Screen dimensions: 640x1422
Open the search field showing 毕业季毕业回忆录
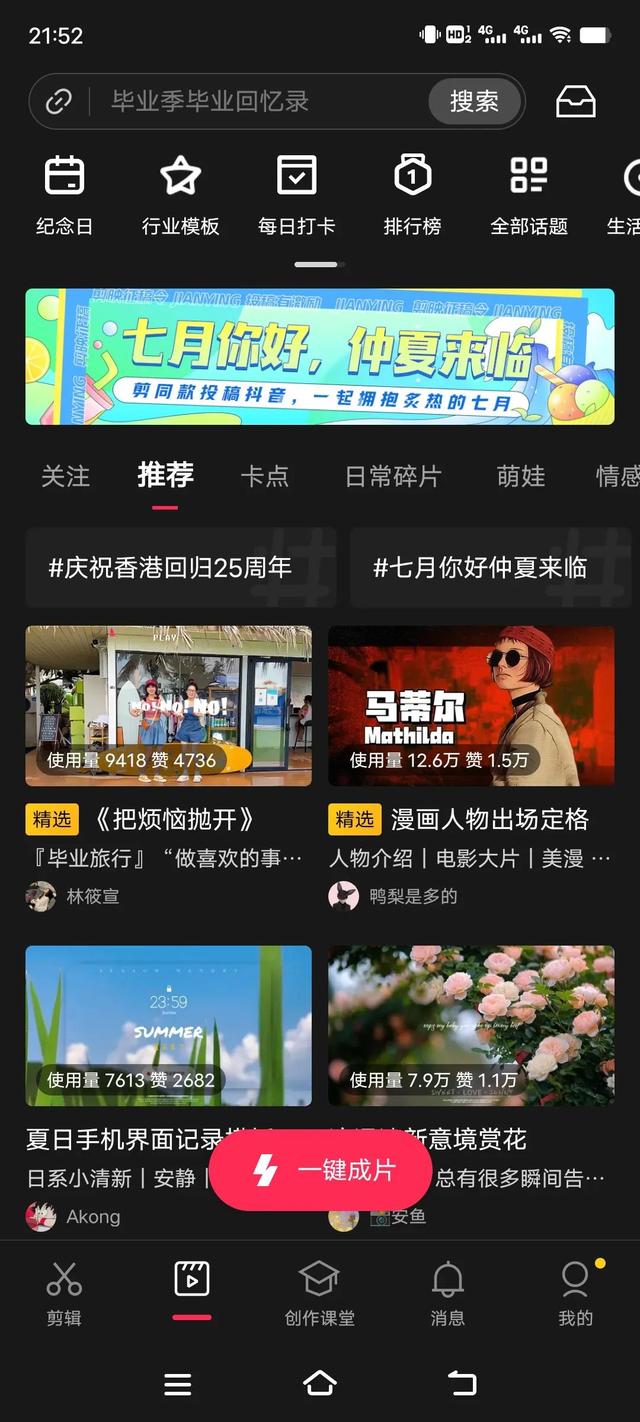[250, 101]
